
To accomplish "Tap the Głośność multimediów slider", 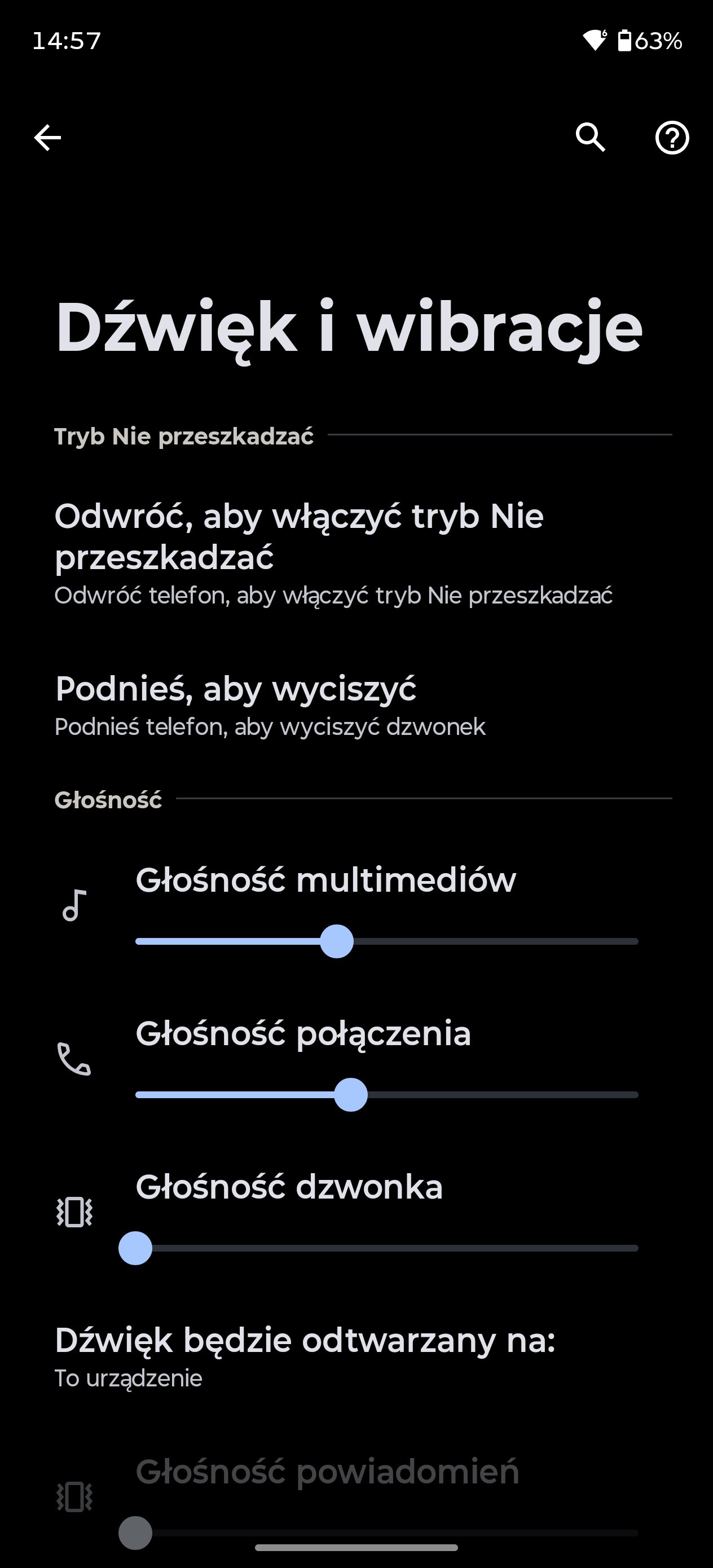I will pyautogui.click(x=386, y=941).
